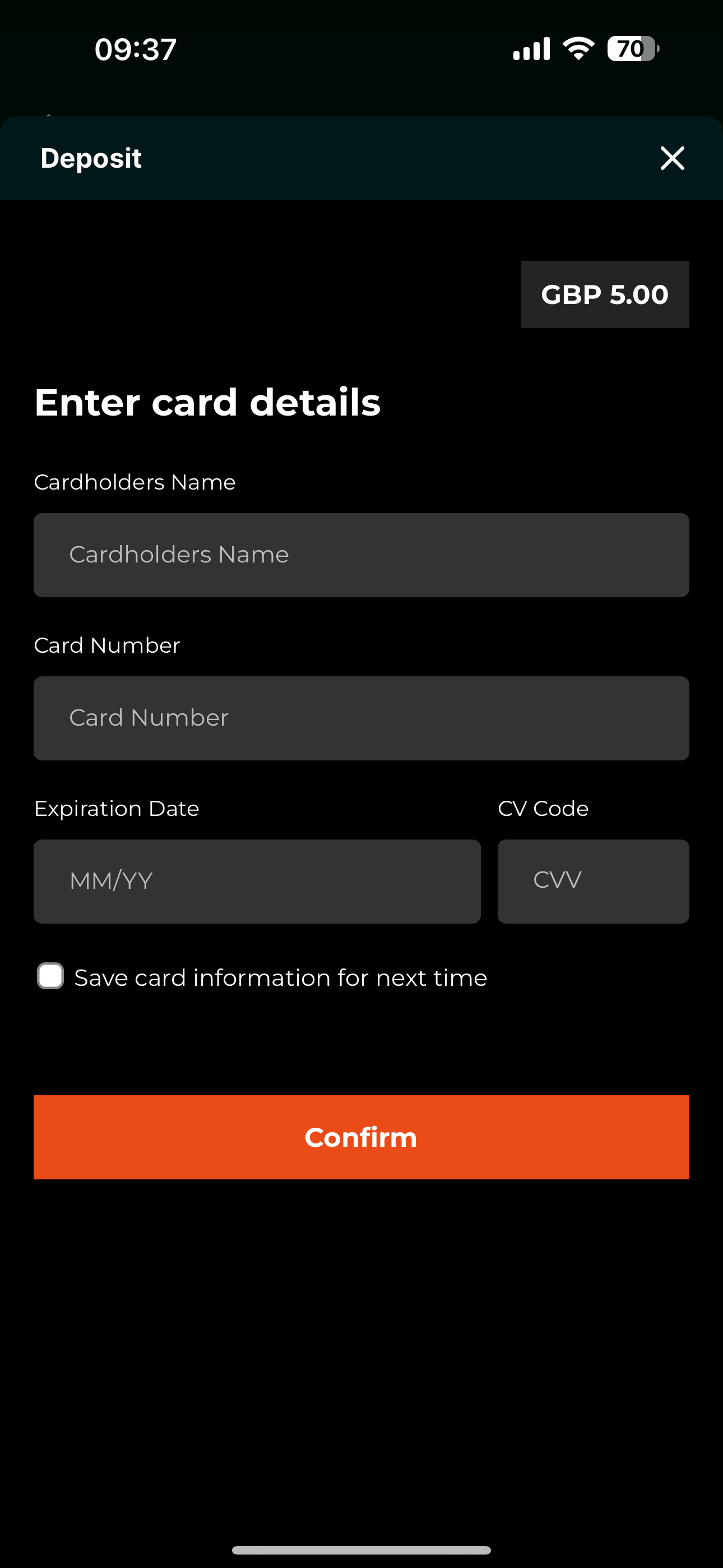This screenshot has width=723, height=1568.
Task: Select the CVV code field
Action: pyautogui.click(x=593, y=882)
